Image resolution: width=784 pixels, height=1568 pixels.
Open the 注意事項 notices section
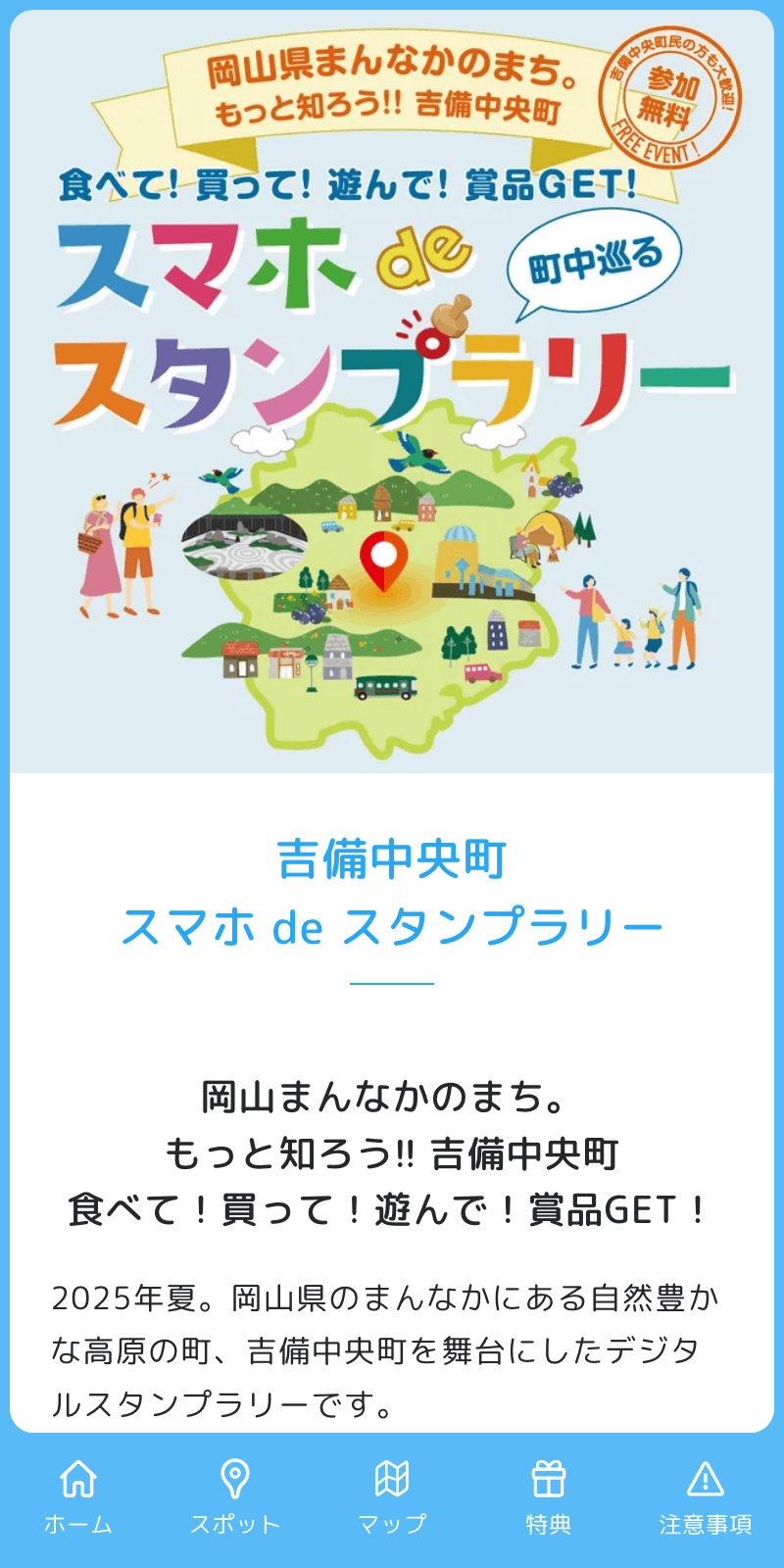point(708,1494)
